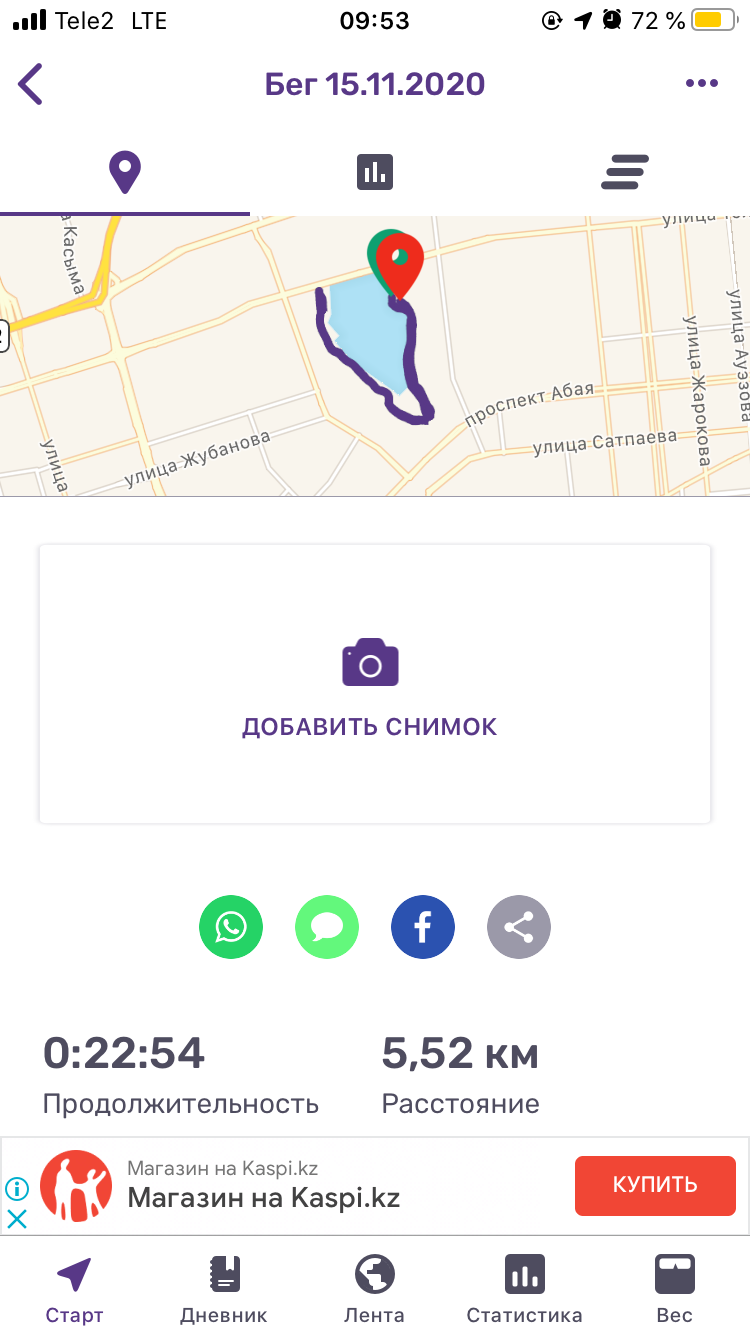The width and height of the screenshot is (750, 1334).
Task: Share the run via Messages
Action: pyautogui.click(x=327, y=928)
